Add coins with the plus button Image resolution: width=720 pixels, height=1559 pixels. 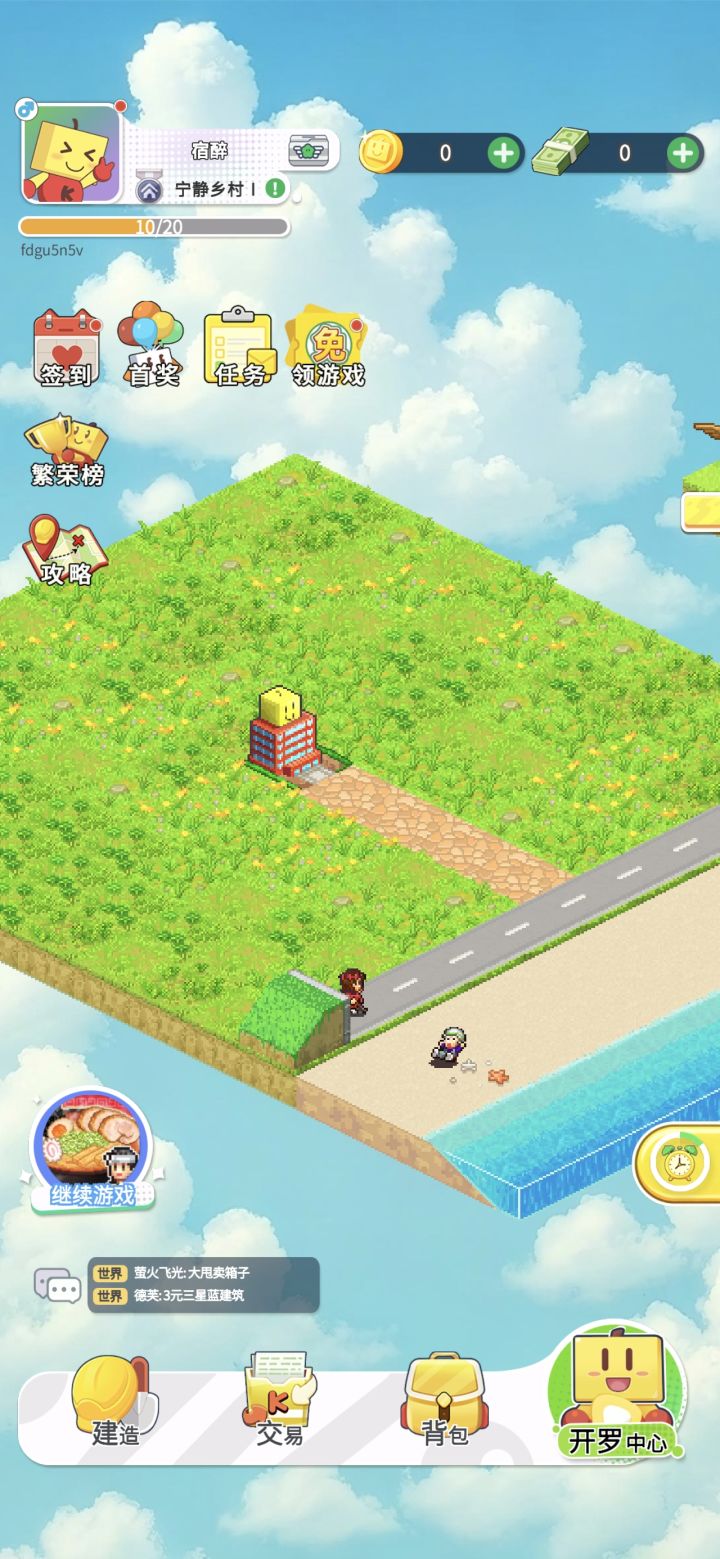[x=504, y=150]
